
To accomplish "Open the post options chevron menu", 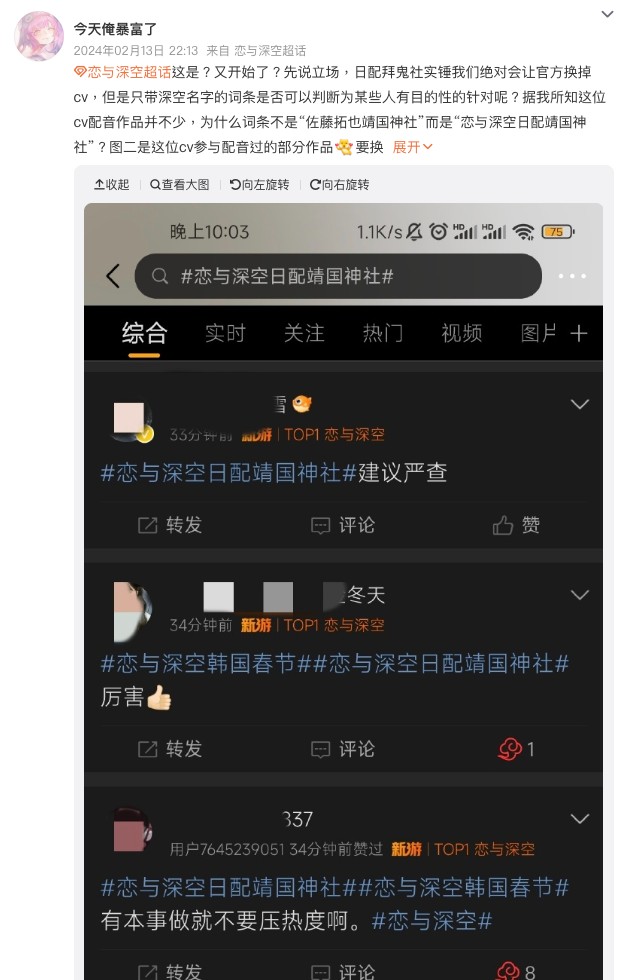I will point(606,14).
